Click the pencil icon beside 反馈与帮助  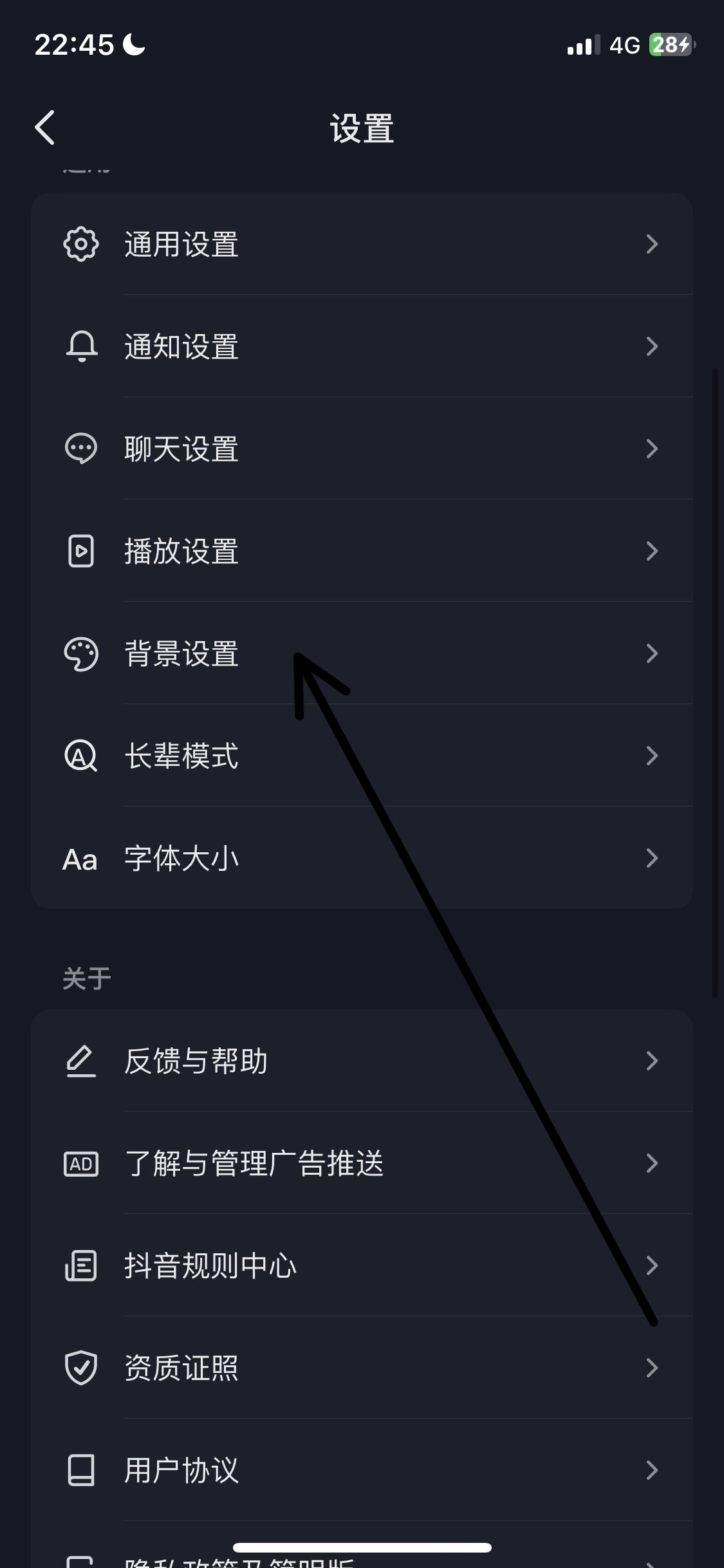81,1061
